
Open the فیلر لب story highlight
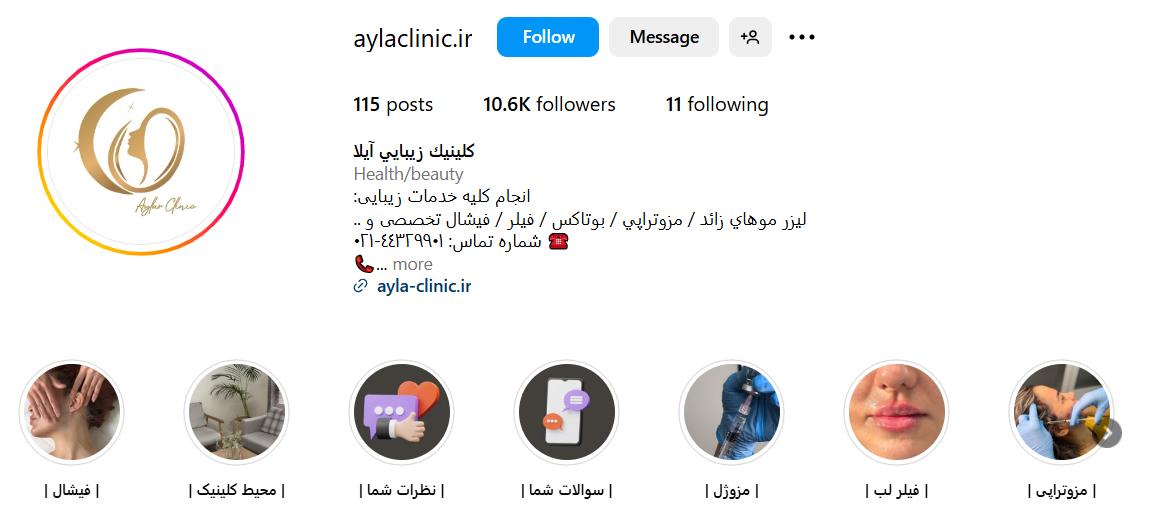click(896, 412)
